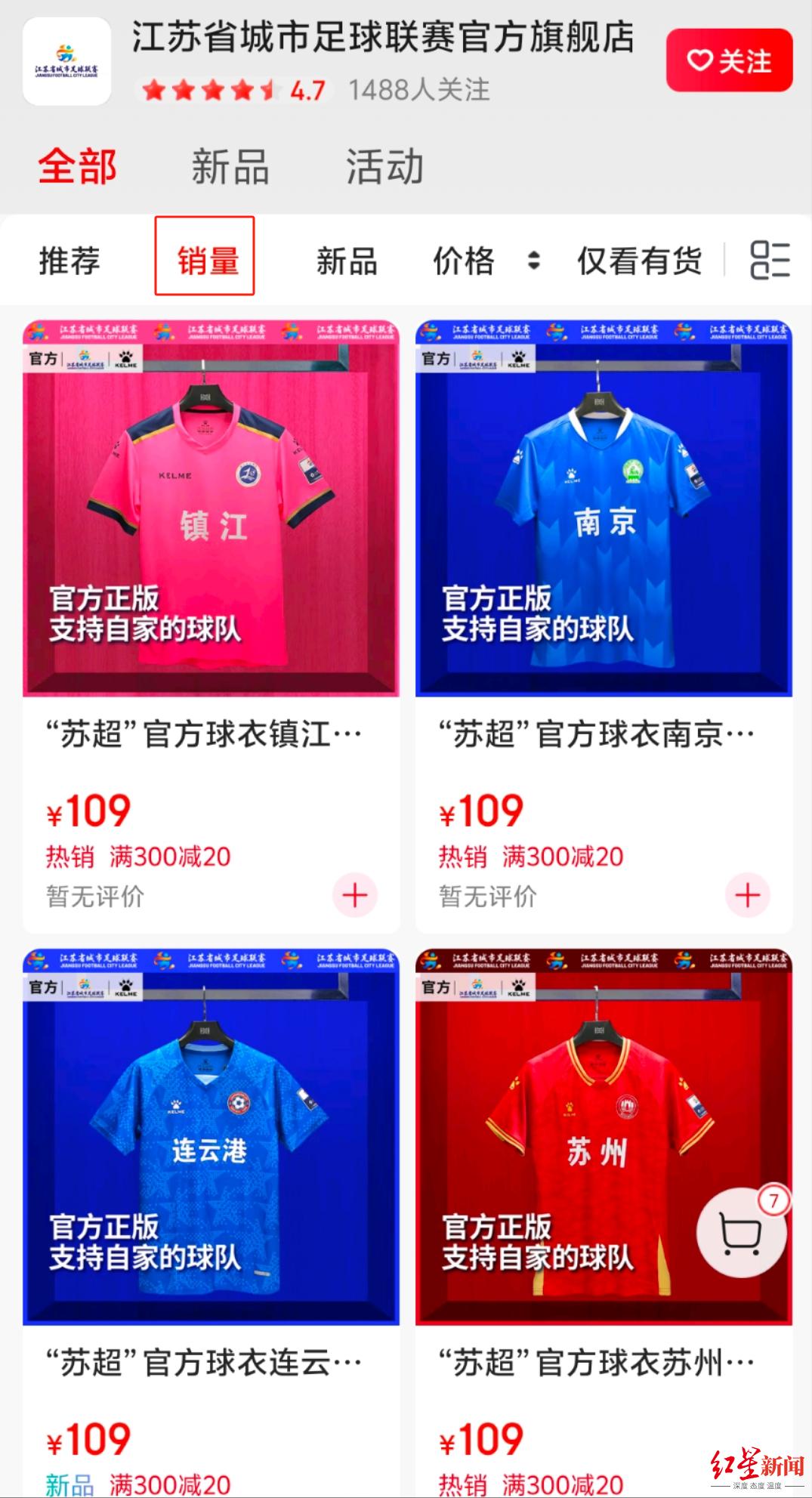Image resolution: width=812 pixels, height=1498 pixels.
Task: Follow the store with the 关注 button
Action: [729, 60]
